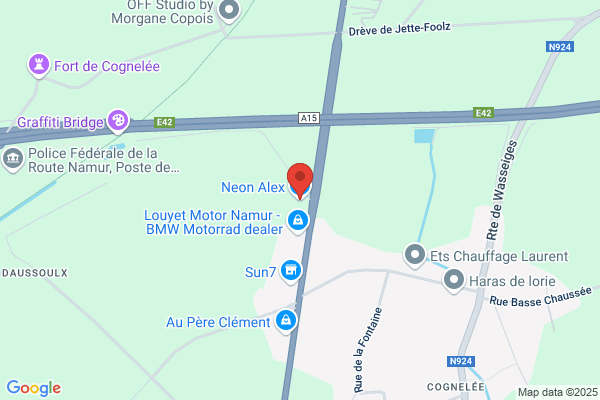Tap the red location pin near Neon Alex
This screenshot has width=600, height=400.
click(300, 181)
